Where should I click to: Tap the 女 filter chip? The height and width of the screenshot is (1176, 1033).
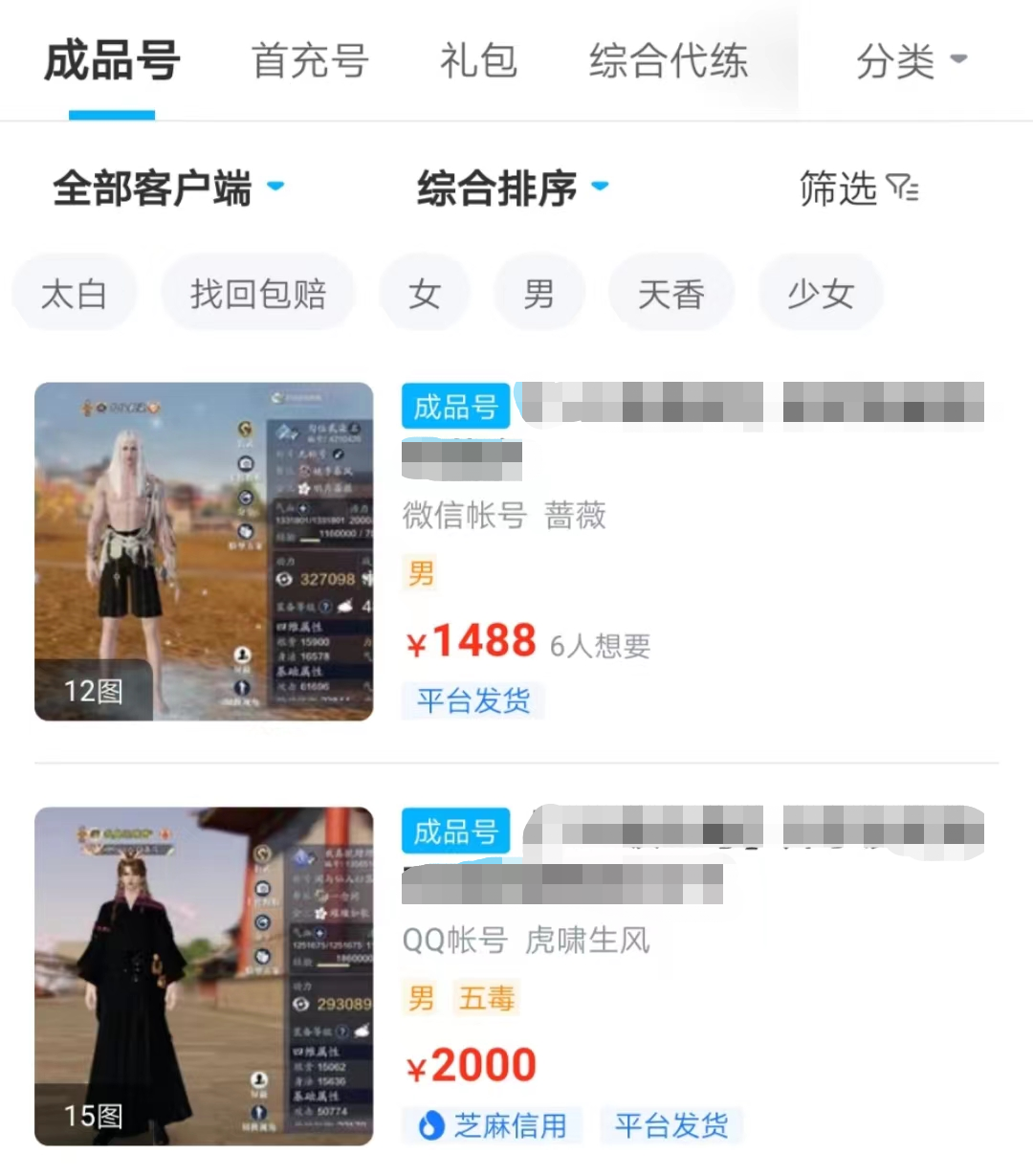point(424,294)
